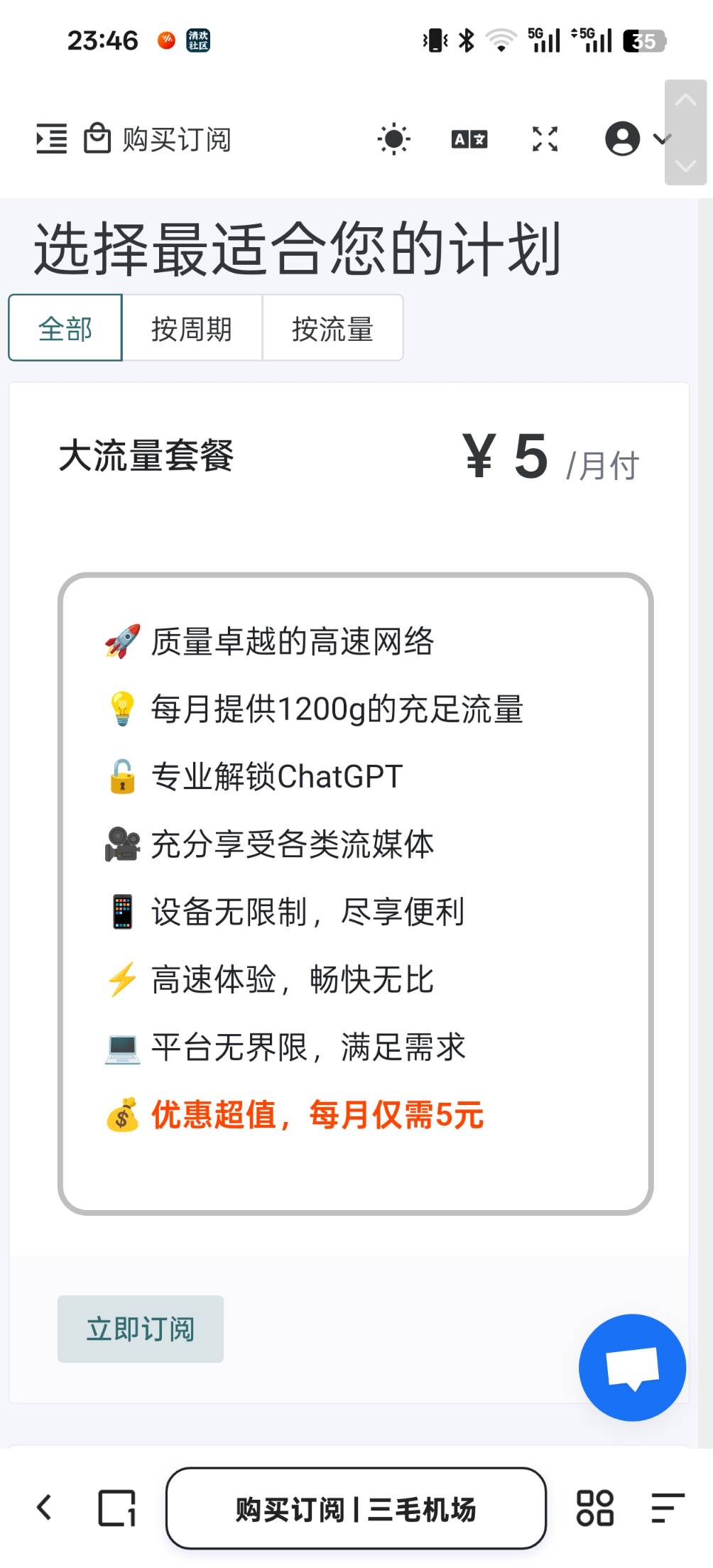The image size is (713, 1568).
Task: Open the browser overflow menu
Action: [x=667, y=1508]
